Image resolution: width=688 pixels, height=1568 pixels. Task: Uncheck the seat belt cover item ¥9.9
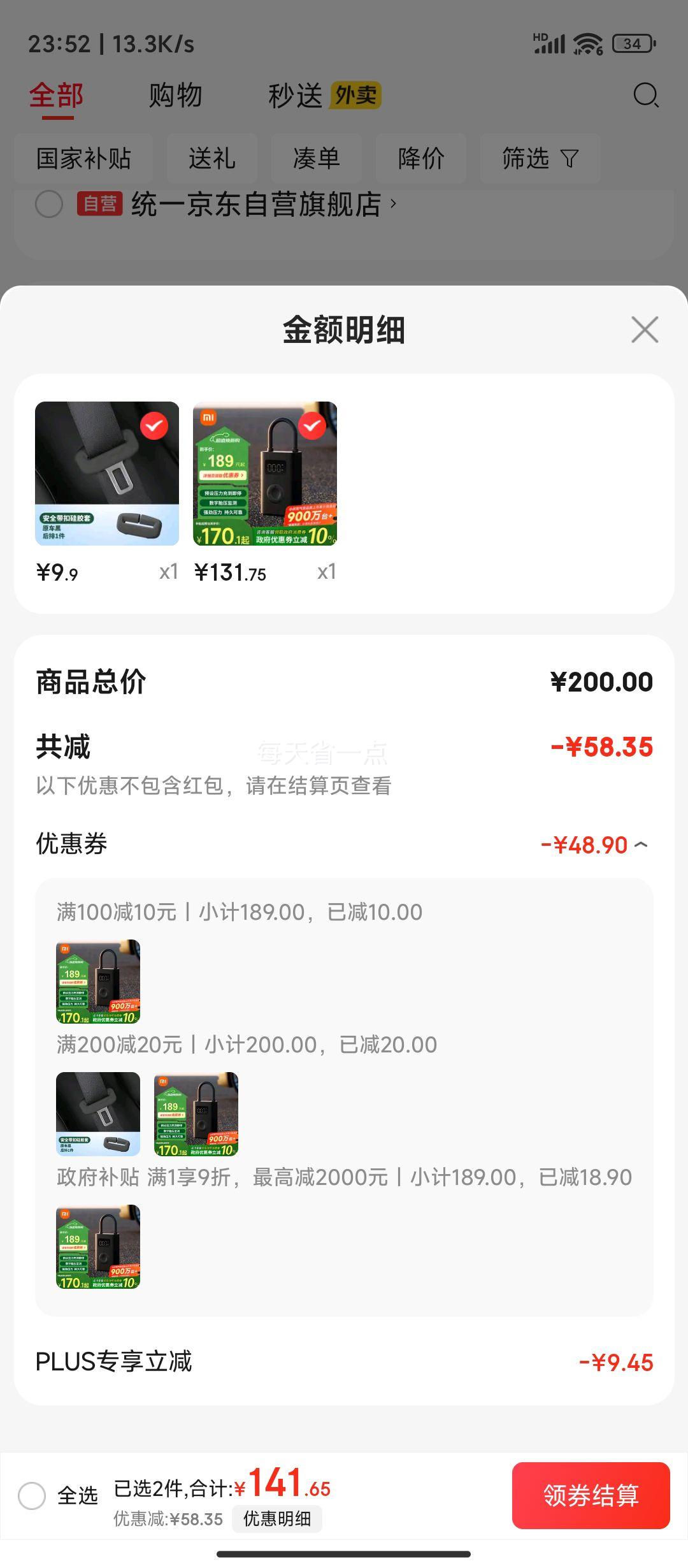pyautogui.click(x=154, y=426)
